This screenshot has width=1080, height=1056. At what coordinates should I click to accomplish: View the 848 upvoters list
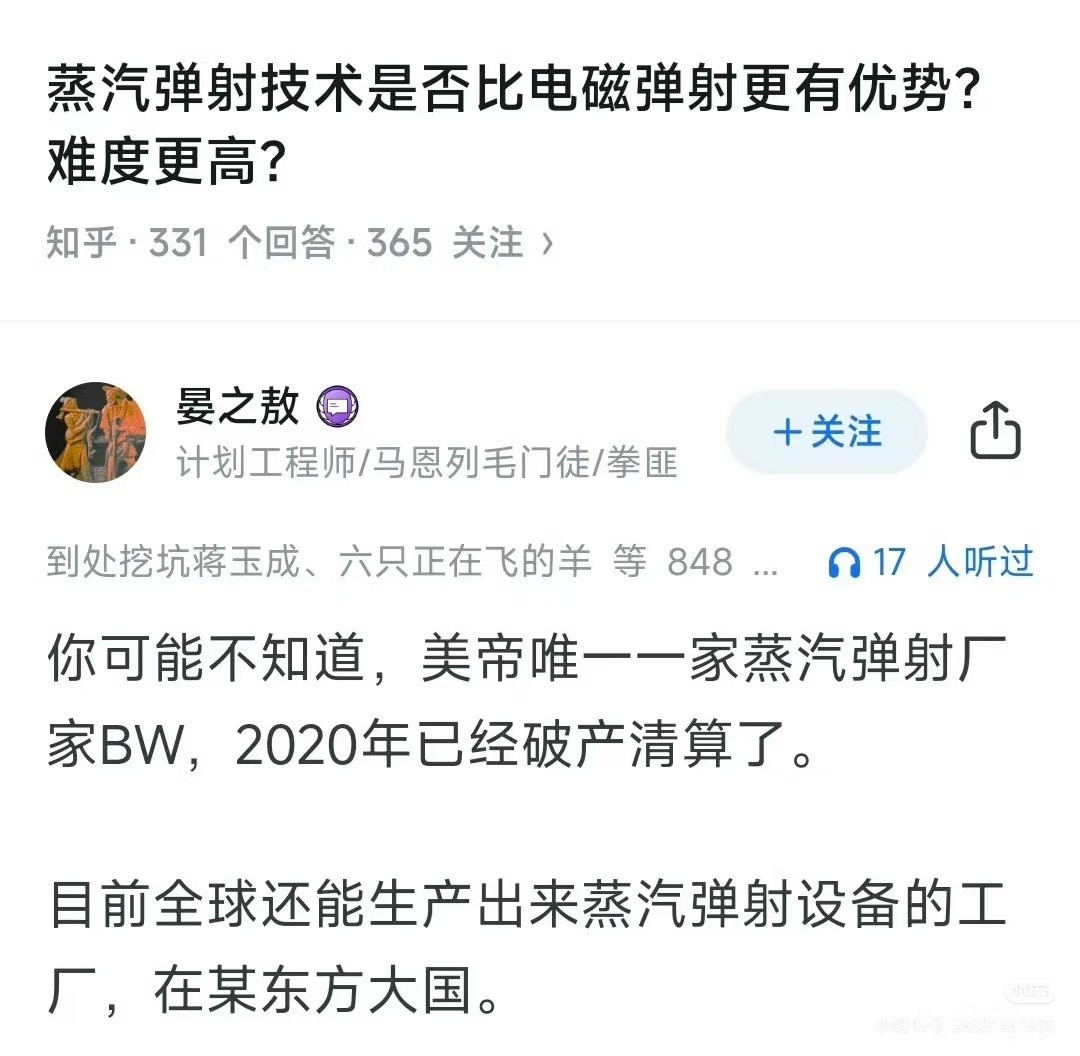412,561
